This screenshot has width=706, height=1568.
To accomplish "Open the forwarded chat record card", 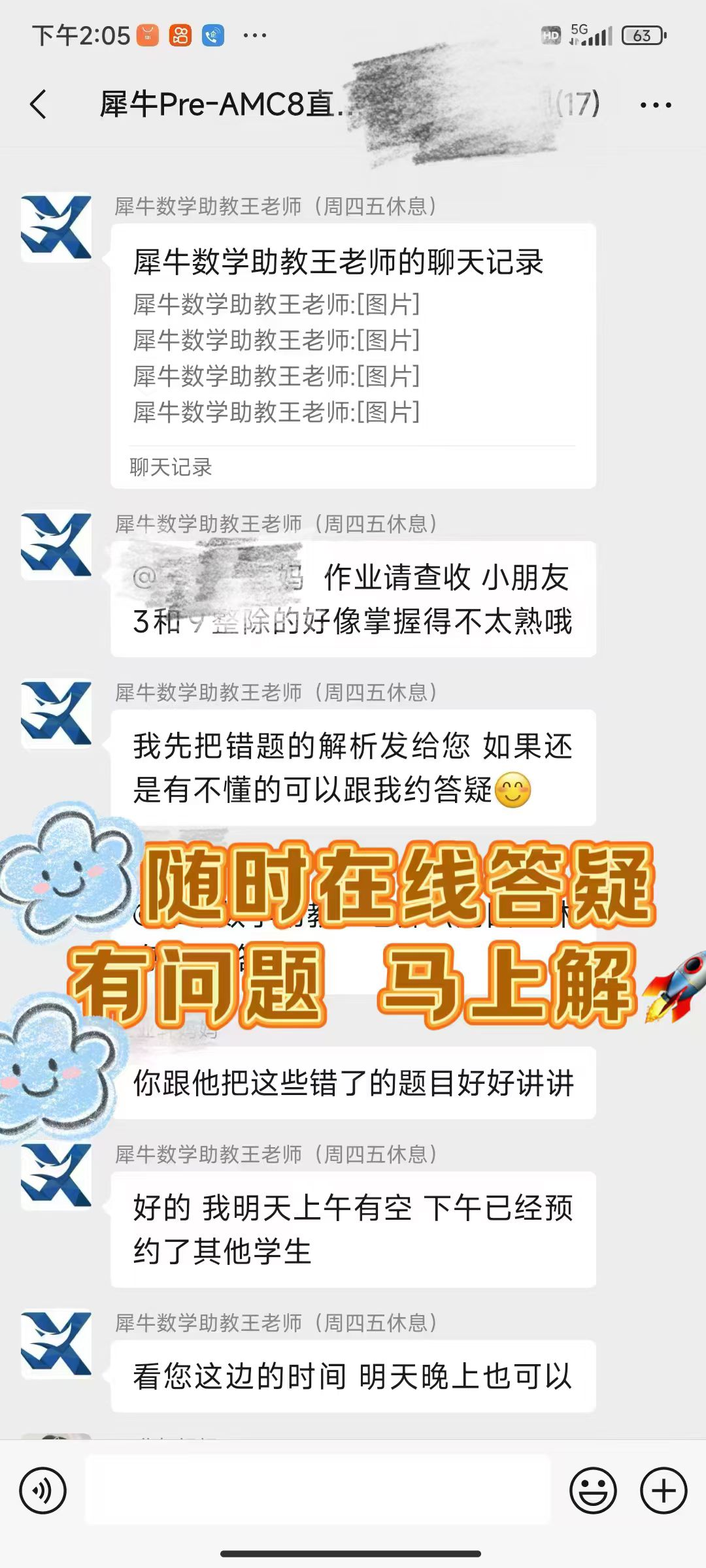I will (x=353, y=355).
